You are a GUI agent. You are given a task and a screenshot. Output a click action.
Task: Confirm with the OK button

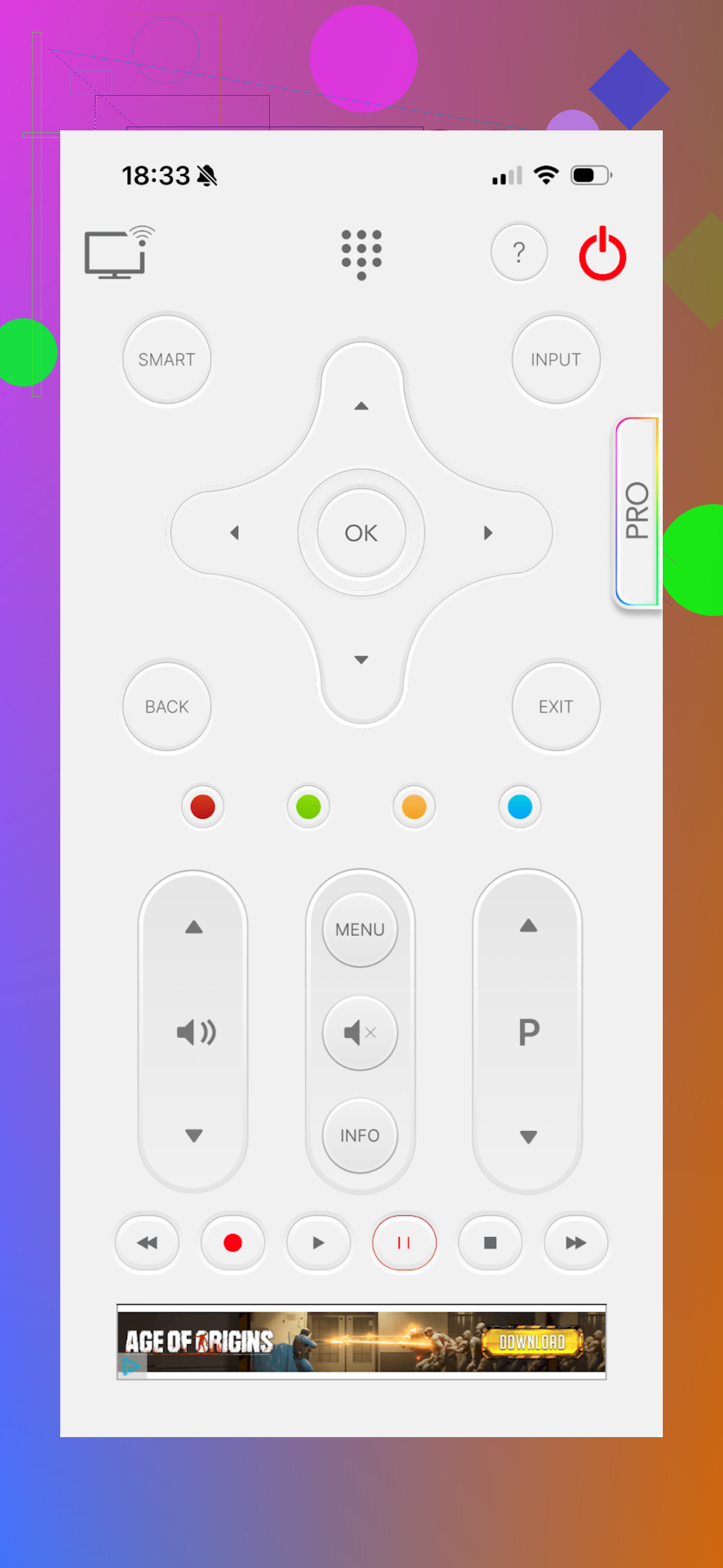[361, 533]
